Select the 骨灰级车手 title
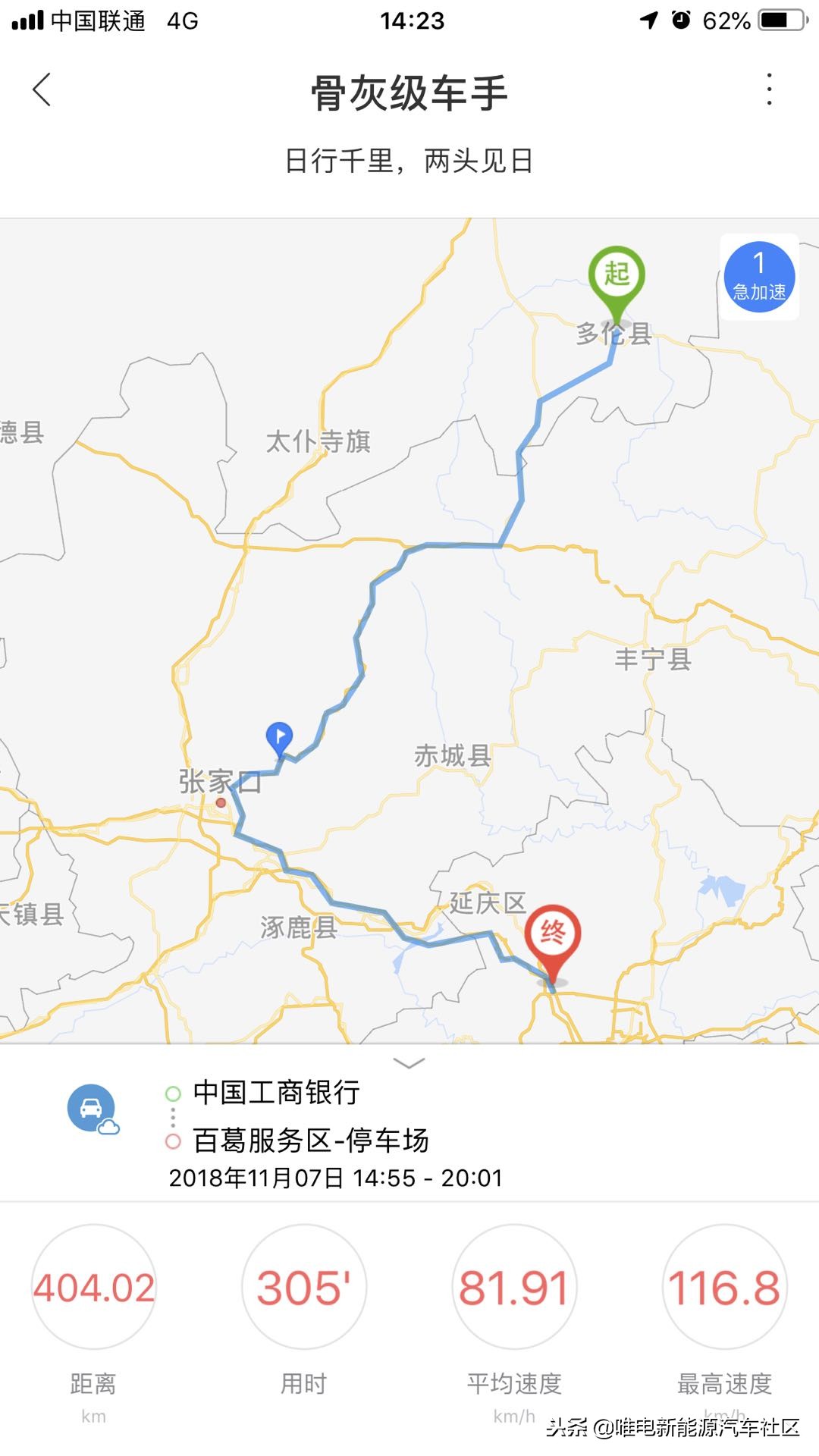 click(409, 91)
